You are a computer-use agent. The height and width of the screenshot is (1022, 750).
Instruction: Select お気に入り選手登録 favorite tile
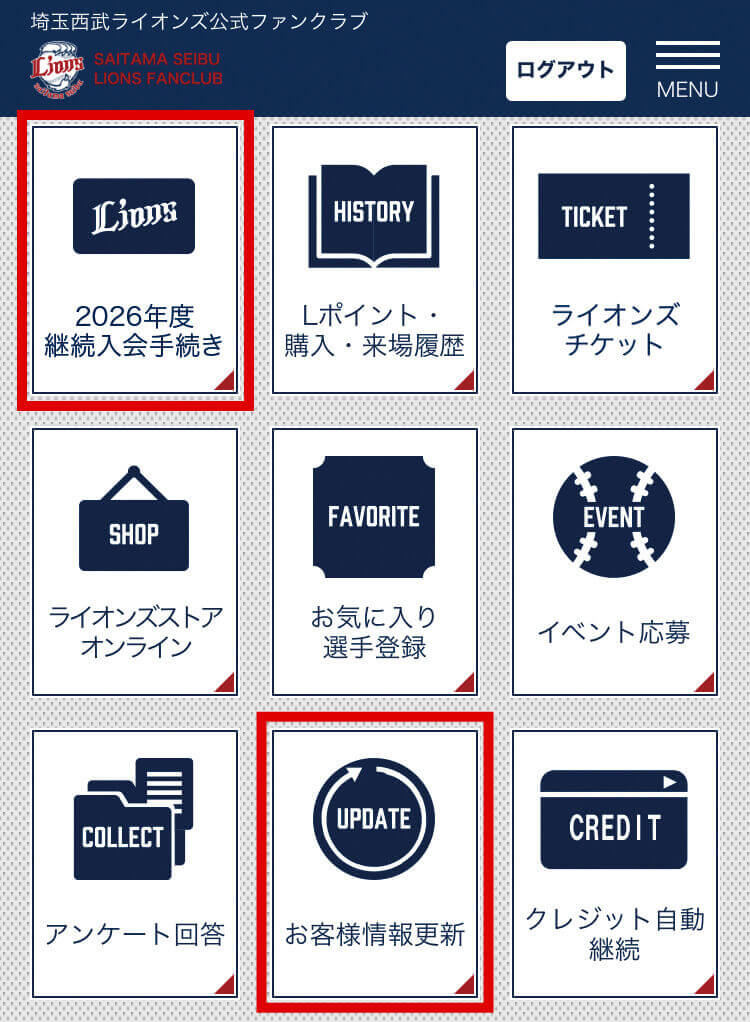(x=374, y=562)
